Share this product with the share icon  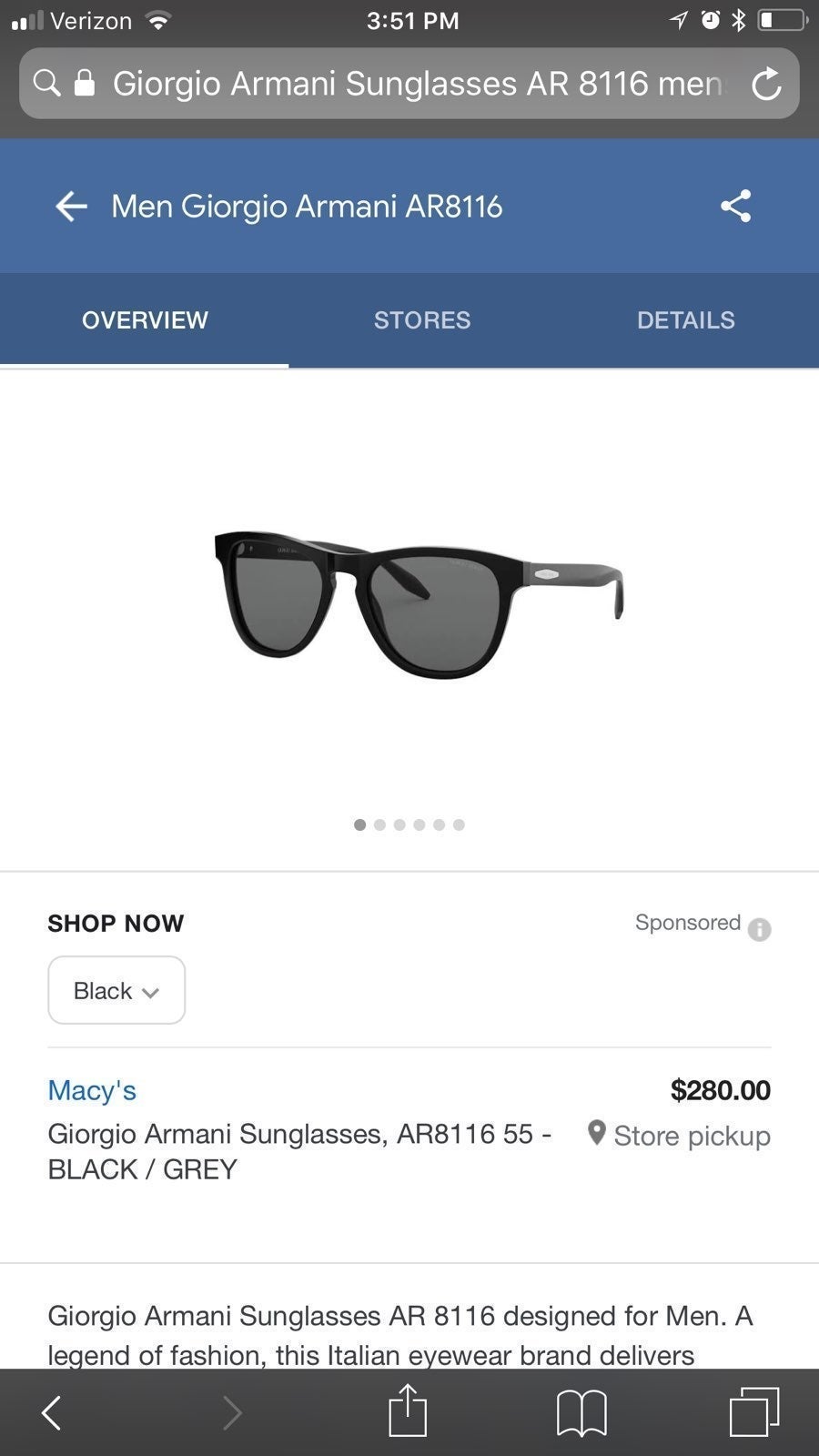click(x=736, y=206)
